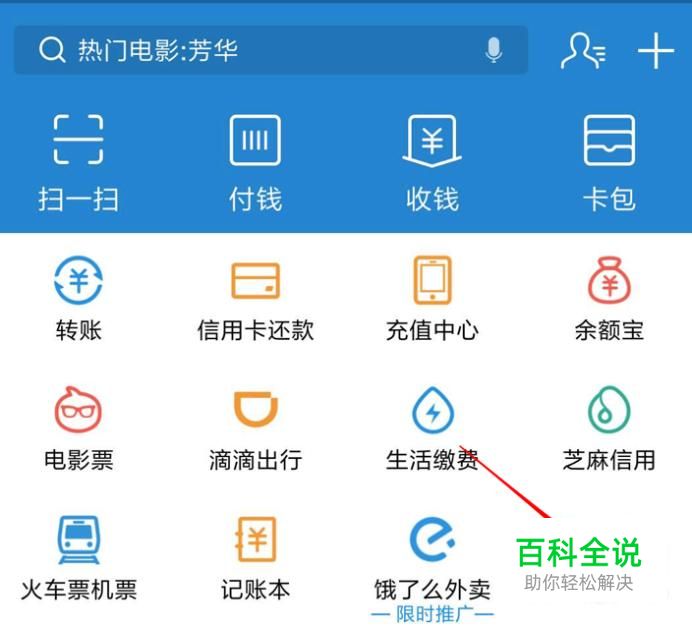This screenshot has height=627, width=692.
Task: Open 记账本 account book
Action: pyautogui.click(x=255, y=557)
